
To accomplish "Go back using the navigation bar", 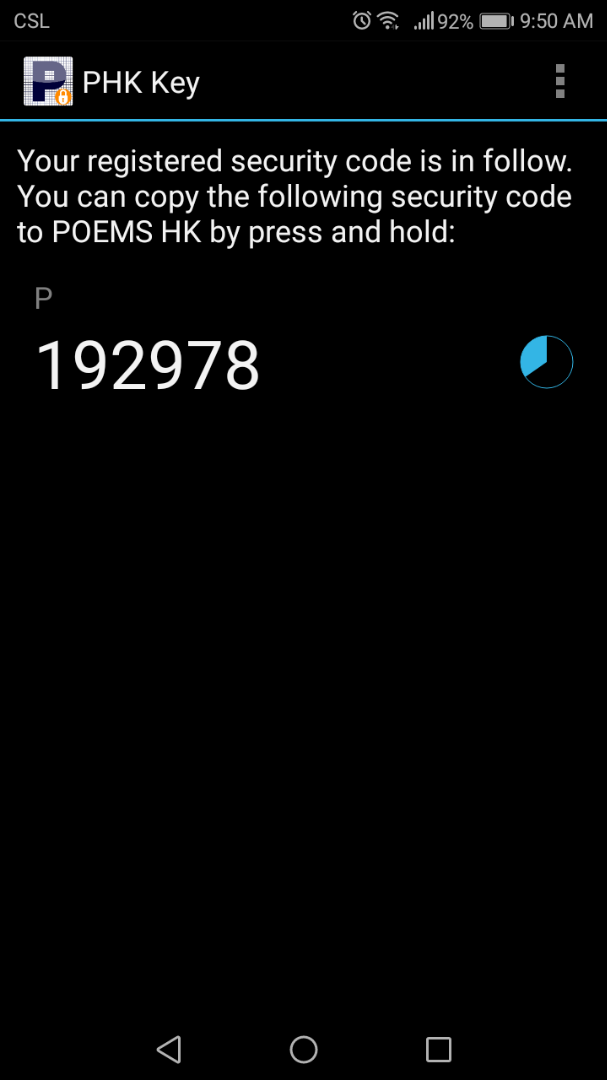I will tap(169, 1049).
